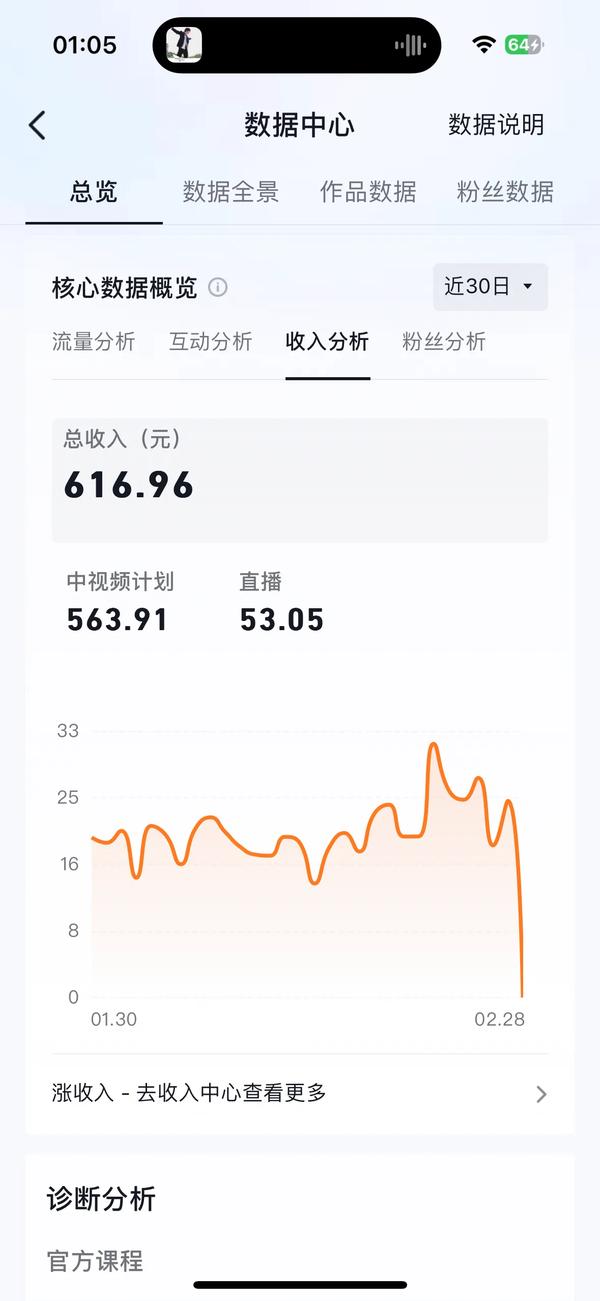This screenshot has height=1301, width=600.
Task: Select the 收入分析 tab
Action: coord(328,342)
